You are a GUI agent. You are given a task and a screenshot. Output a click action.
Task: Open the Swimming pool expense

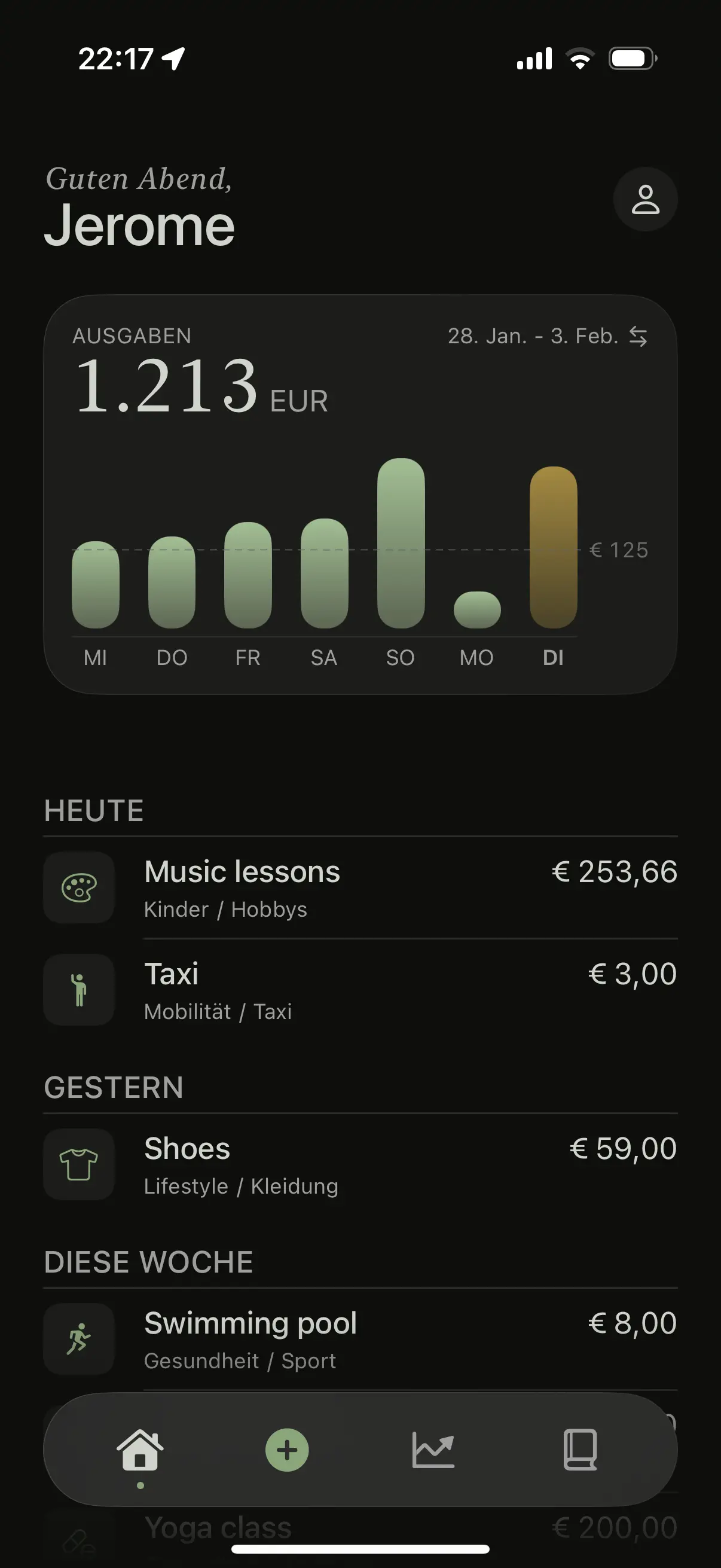(360, 1339)
